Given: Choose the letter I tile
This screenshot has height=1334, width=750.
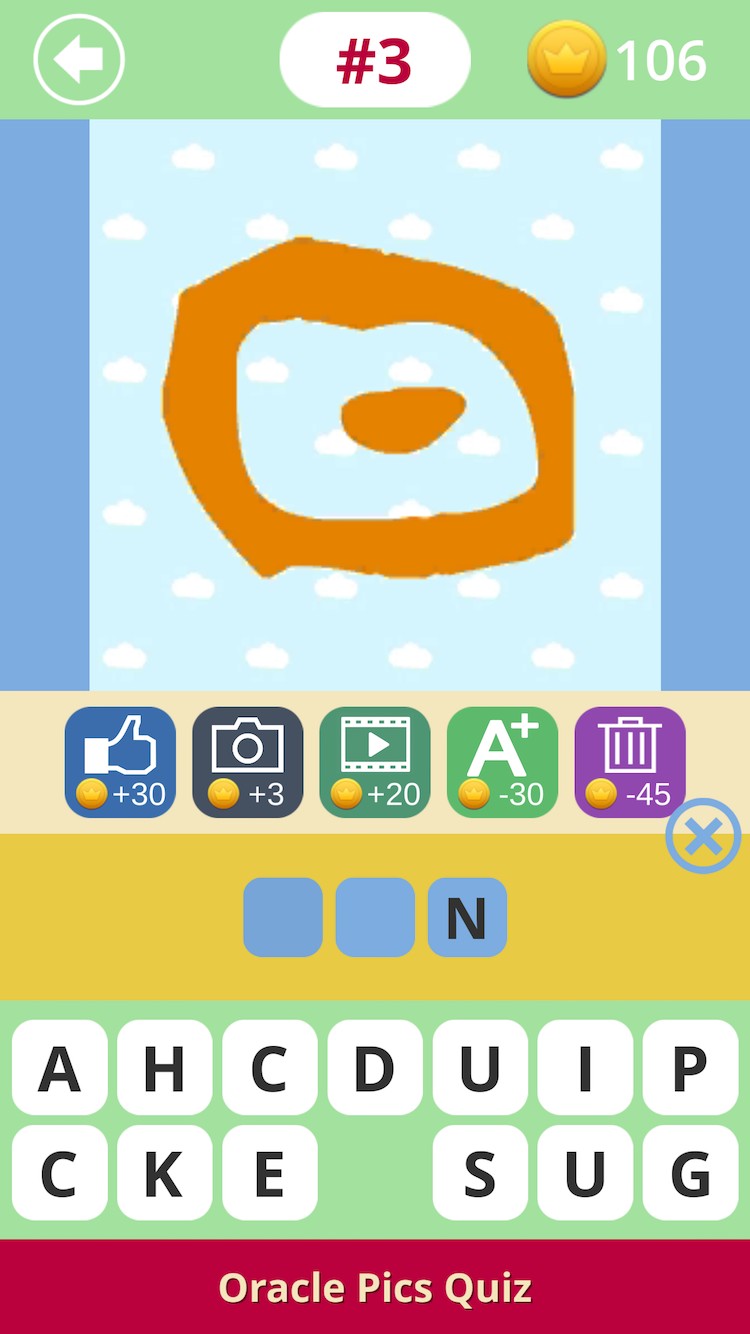Looking at the screenshot, I should 585,1067.
